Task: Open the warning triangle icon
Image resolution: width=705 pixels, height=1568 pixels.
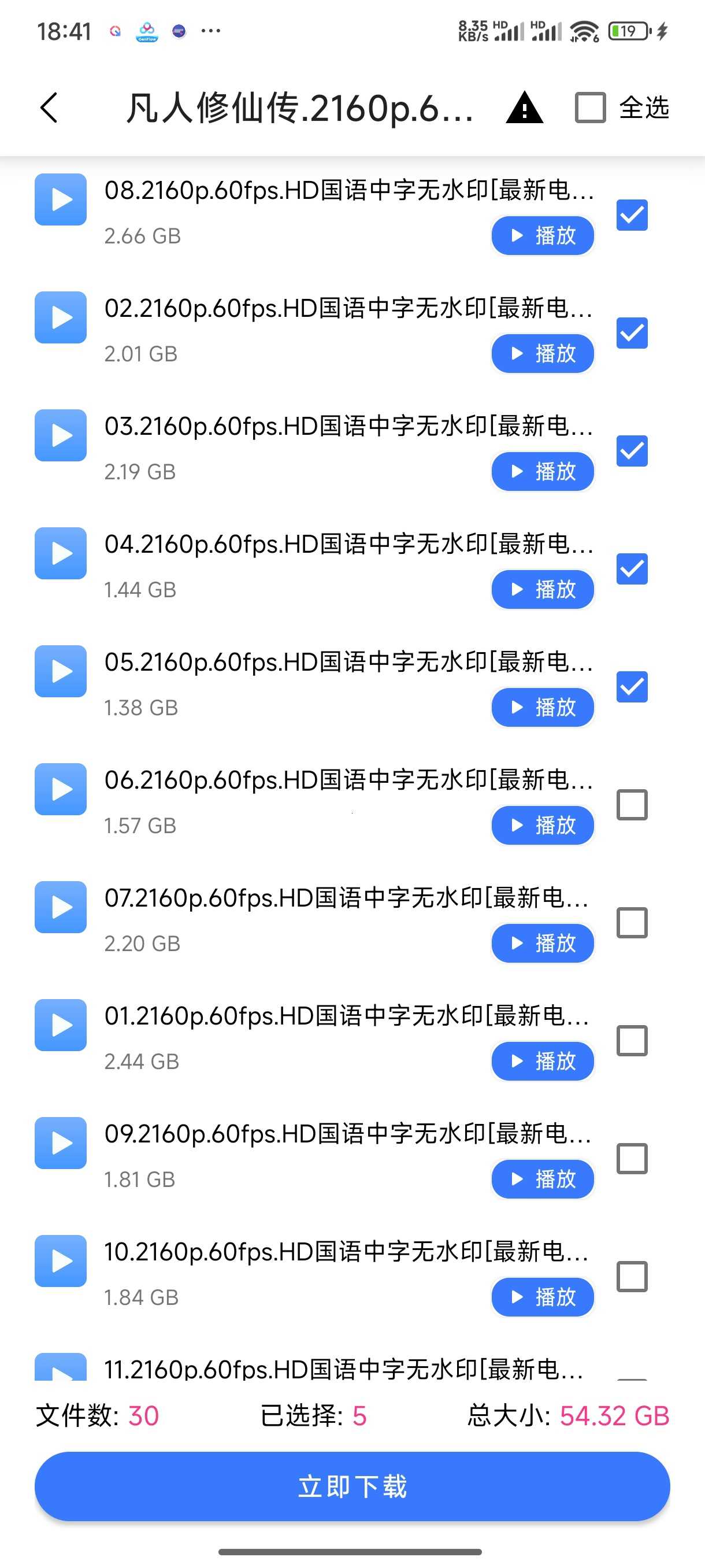Action: [524, 108]
